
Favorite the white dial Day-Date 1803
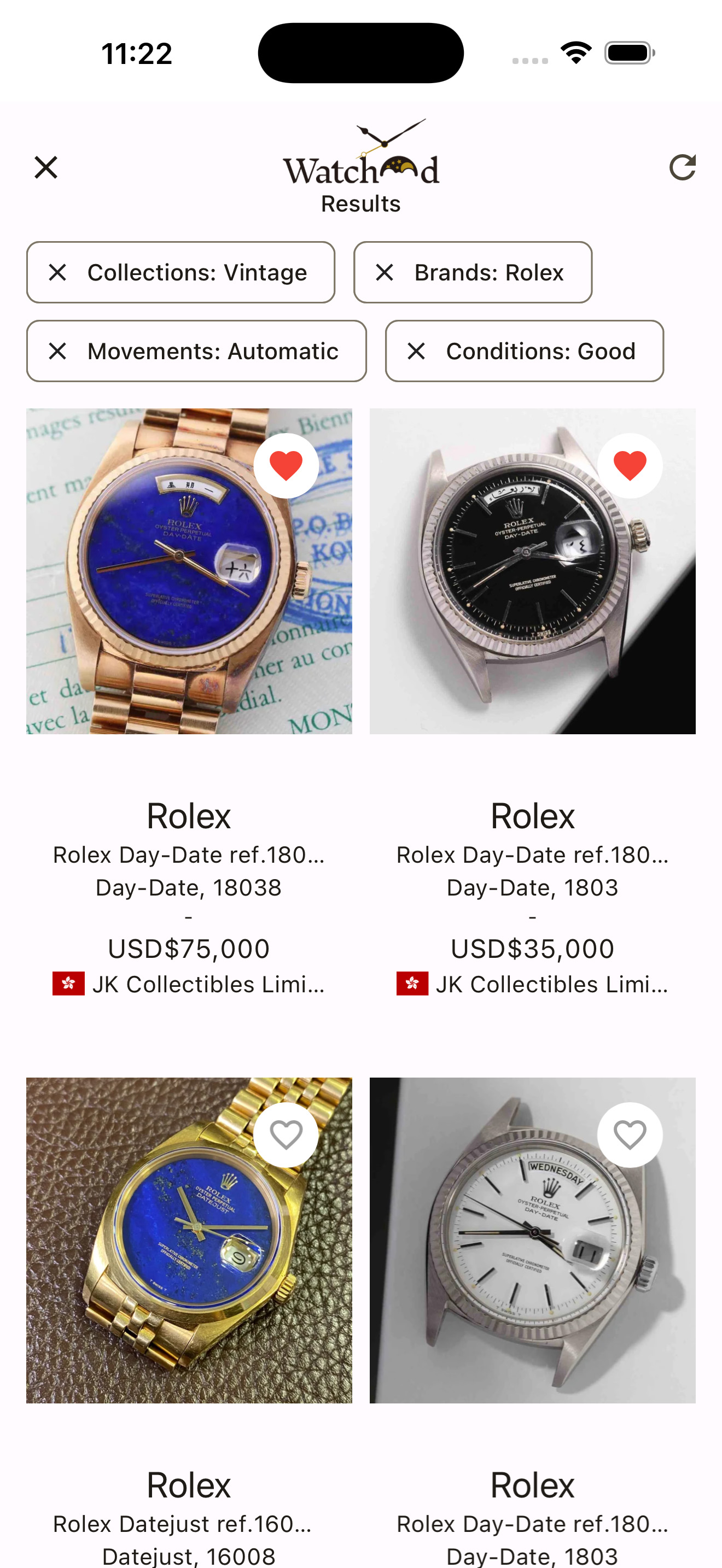click(630, 1133)
